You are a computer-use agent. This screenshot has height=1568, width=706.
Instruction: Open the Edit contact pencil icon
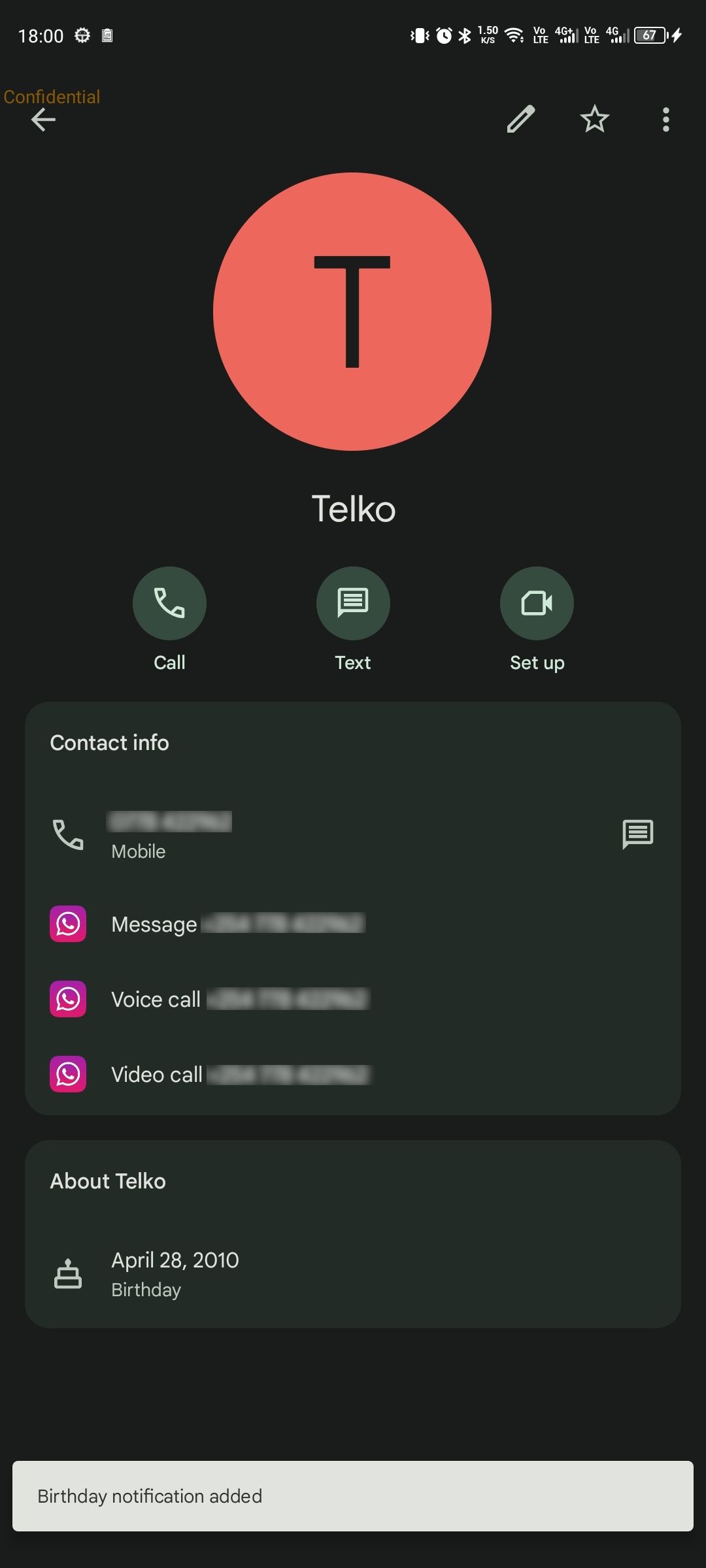point(521,120)
